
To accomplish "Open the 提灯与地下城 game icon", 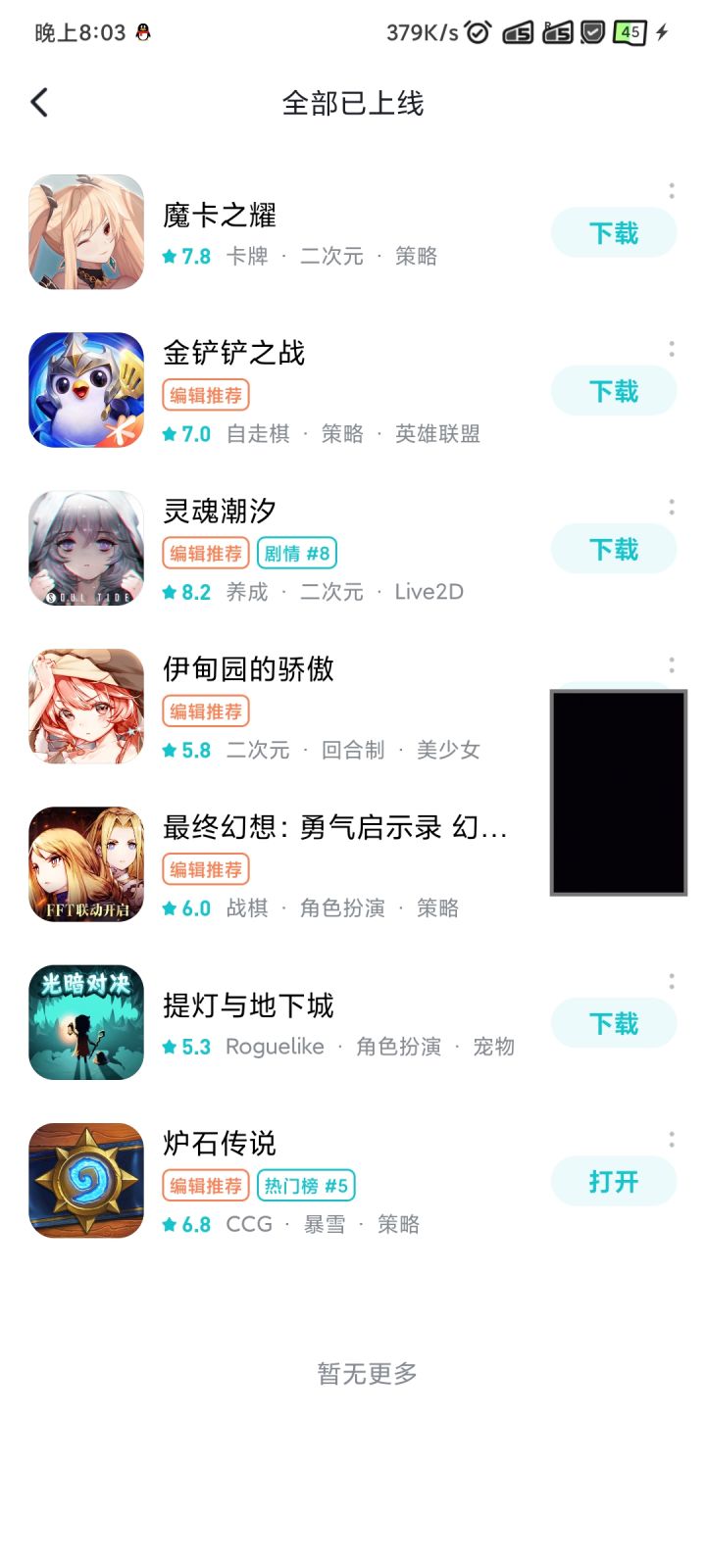I will [x=86, y=1022].
